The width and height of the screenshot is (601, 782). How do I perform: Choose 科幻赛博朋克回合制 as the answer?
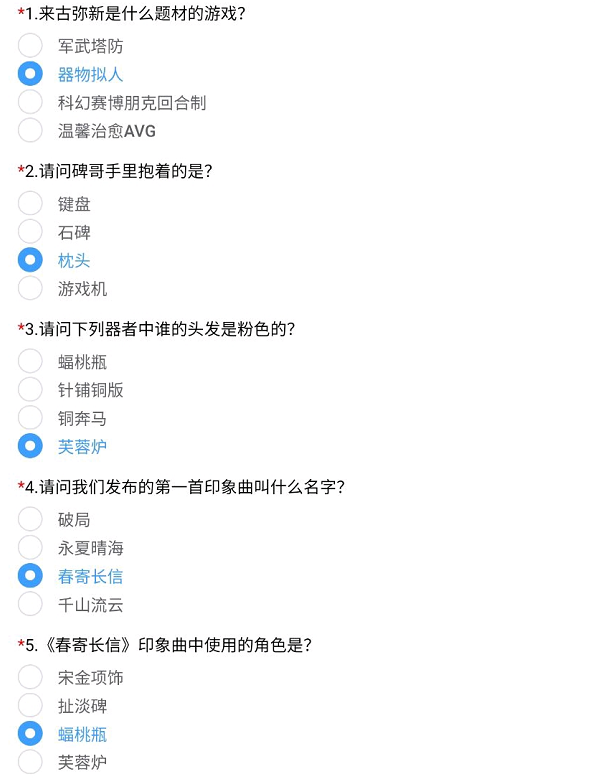(x=31, y=102)
